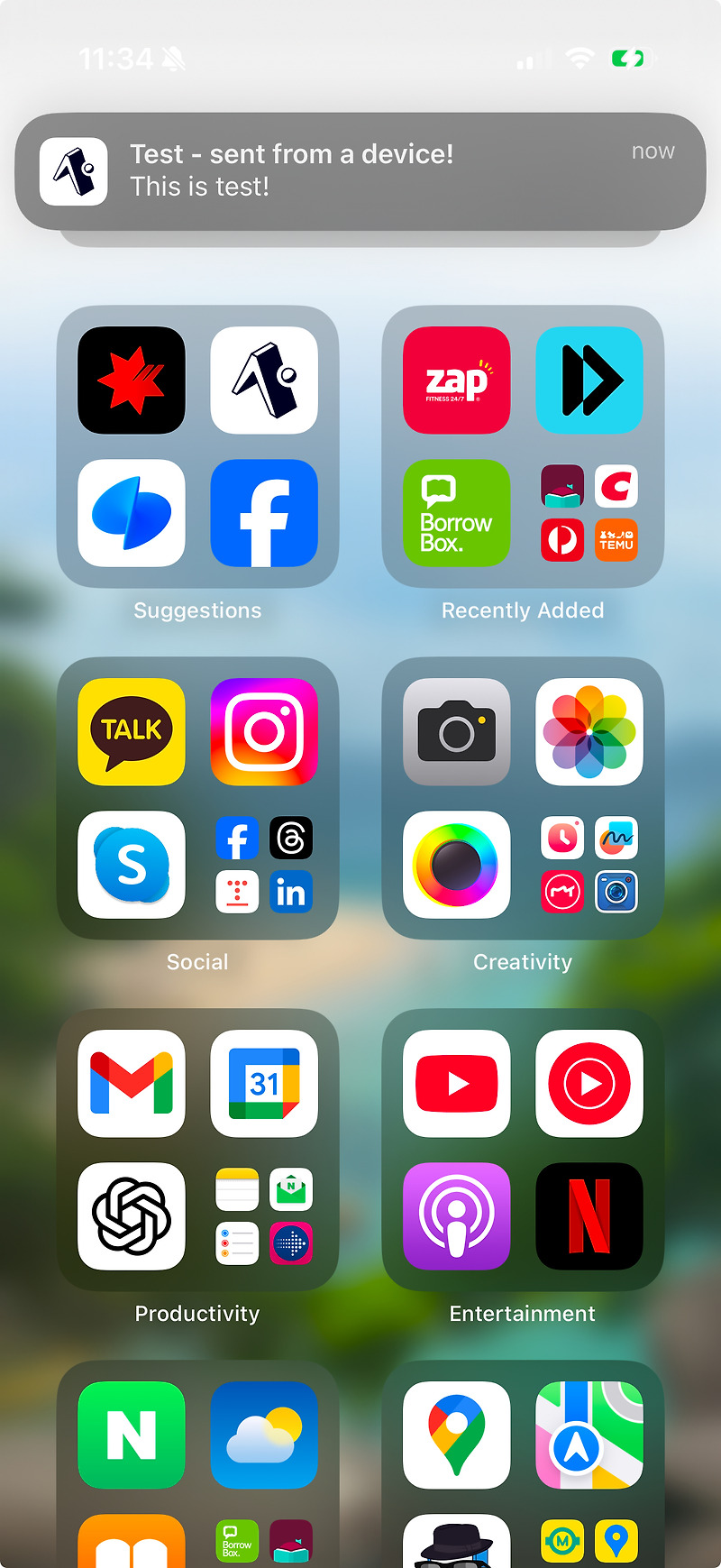Launch YouTube
Viewport: 721px width, 1568px height.
(x=456, y=1083)
